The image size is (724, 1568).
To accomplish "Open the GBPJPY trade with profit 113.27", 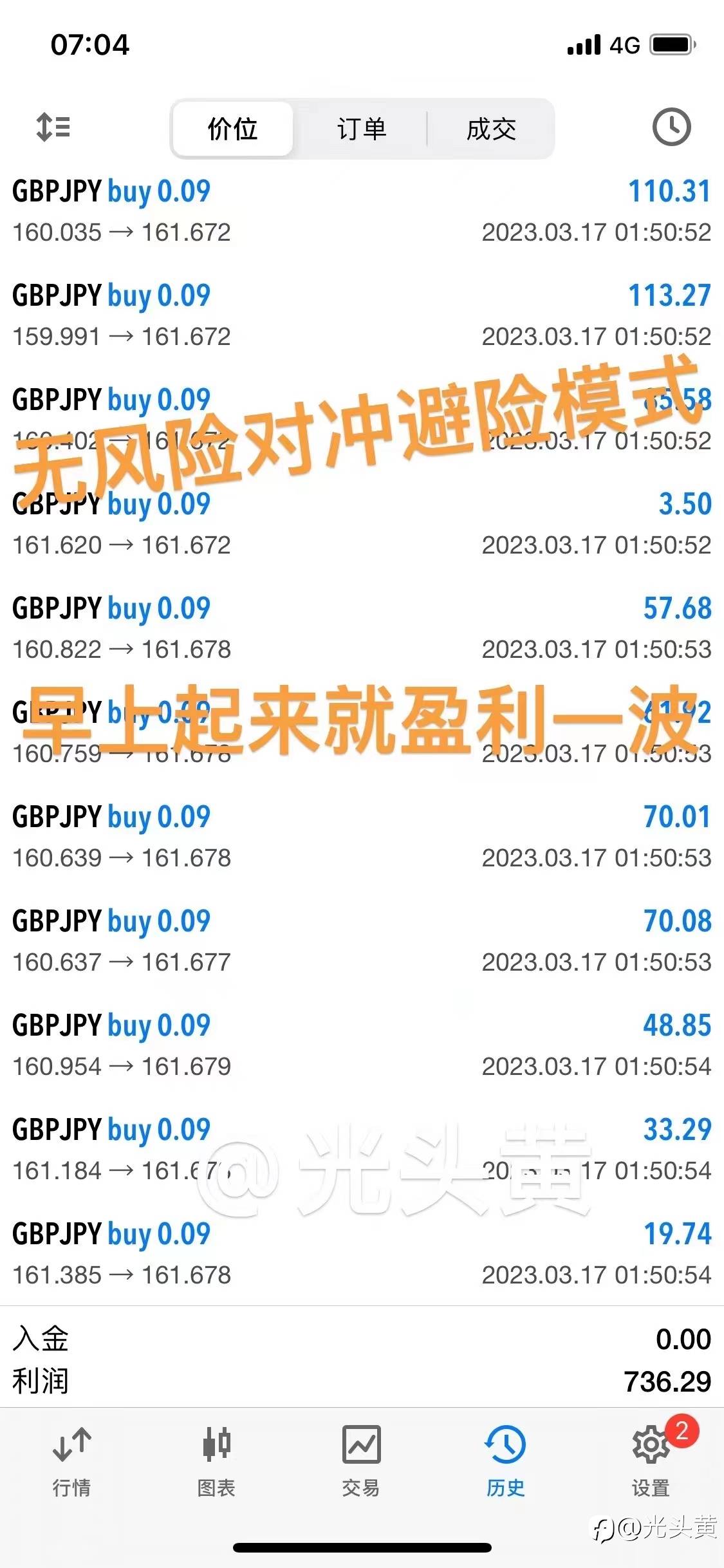I will coord(362,316).
